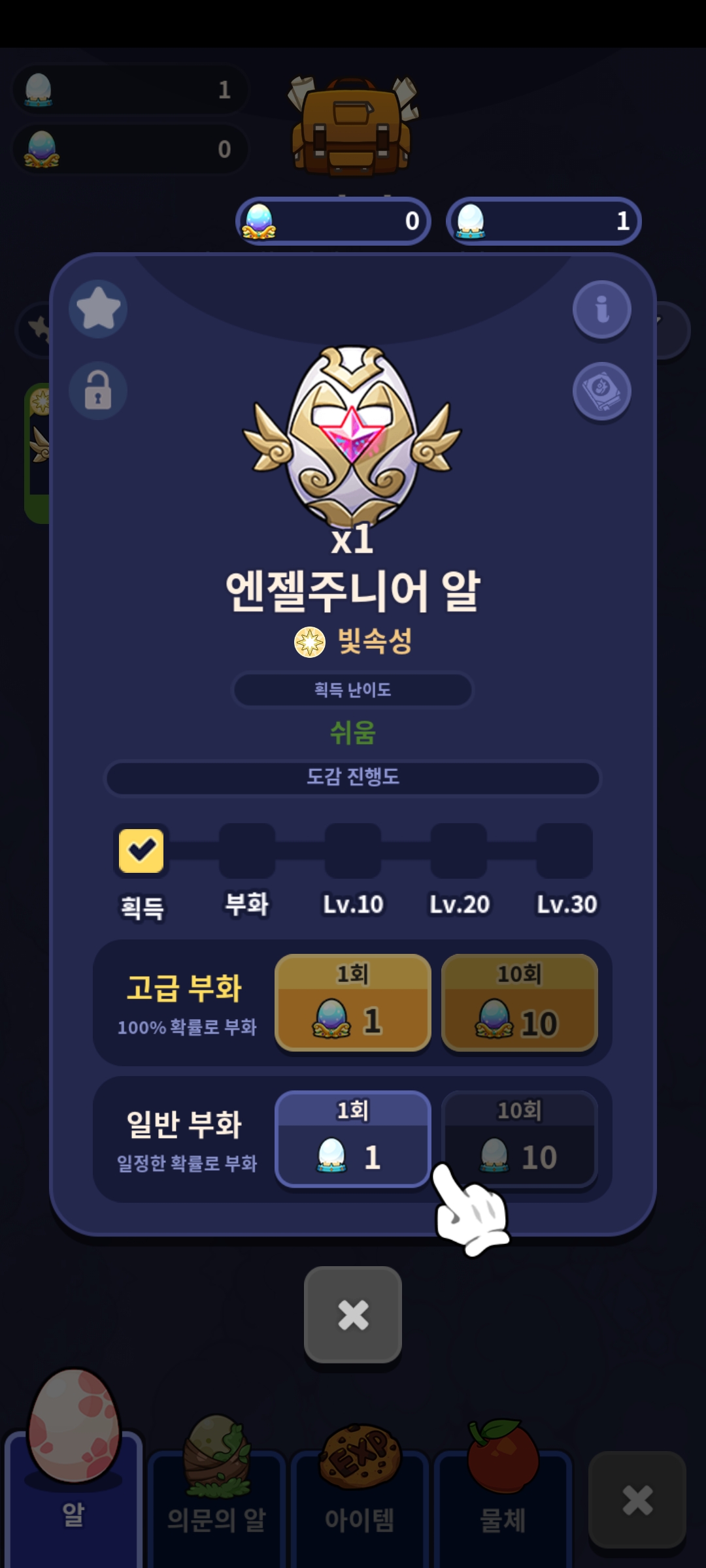
Task: Open the encyclopedia book icon
Action: pyautogui.click(x=601, y=391)
